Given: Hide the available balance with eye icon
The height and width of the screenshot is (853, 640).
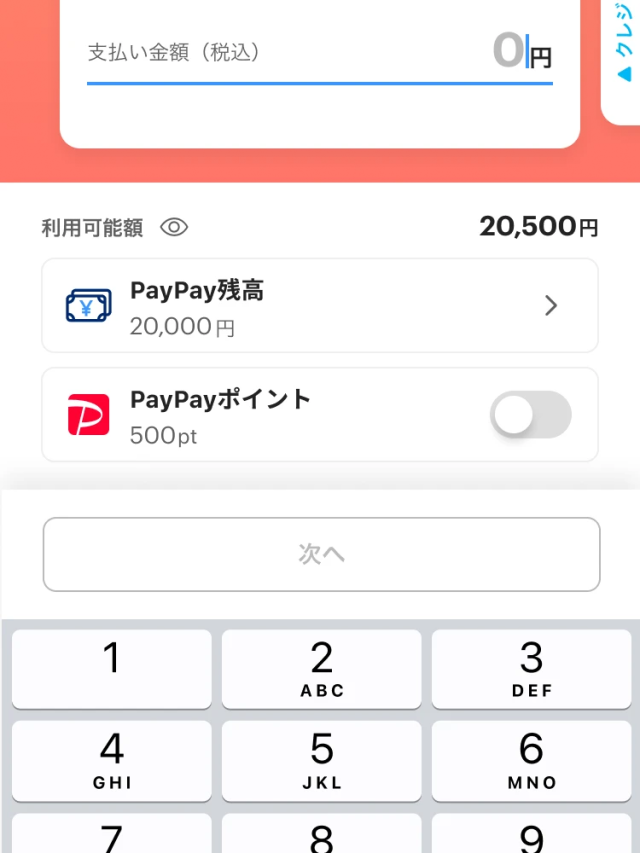Looking at the screenshot, I should click(x=174, y=228).
